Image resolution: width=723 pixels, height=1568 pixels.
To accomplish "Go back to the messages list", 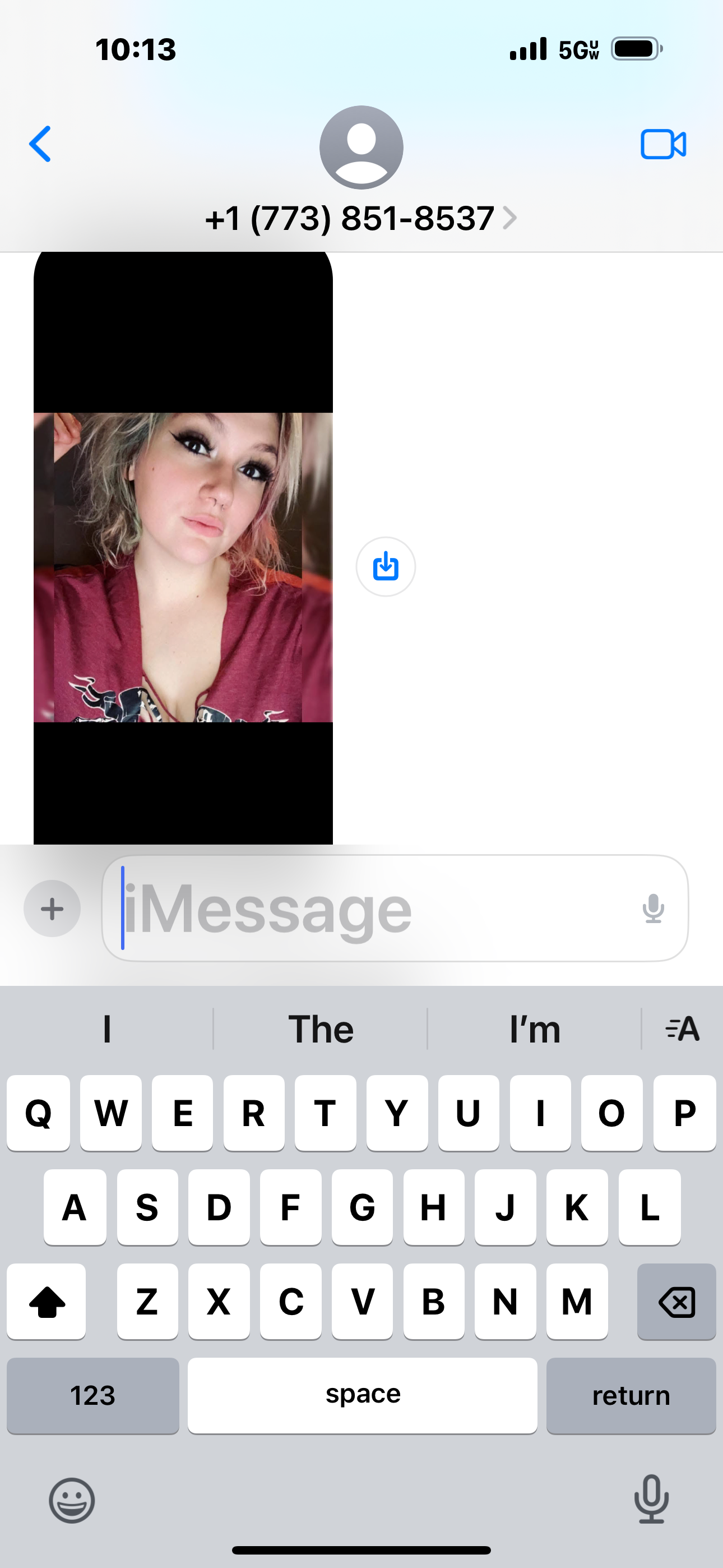I will pyautogui.click(x=40, y=144).
